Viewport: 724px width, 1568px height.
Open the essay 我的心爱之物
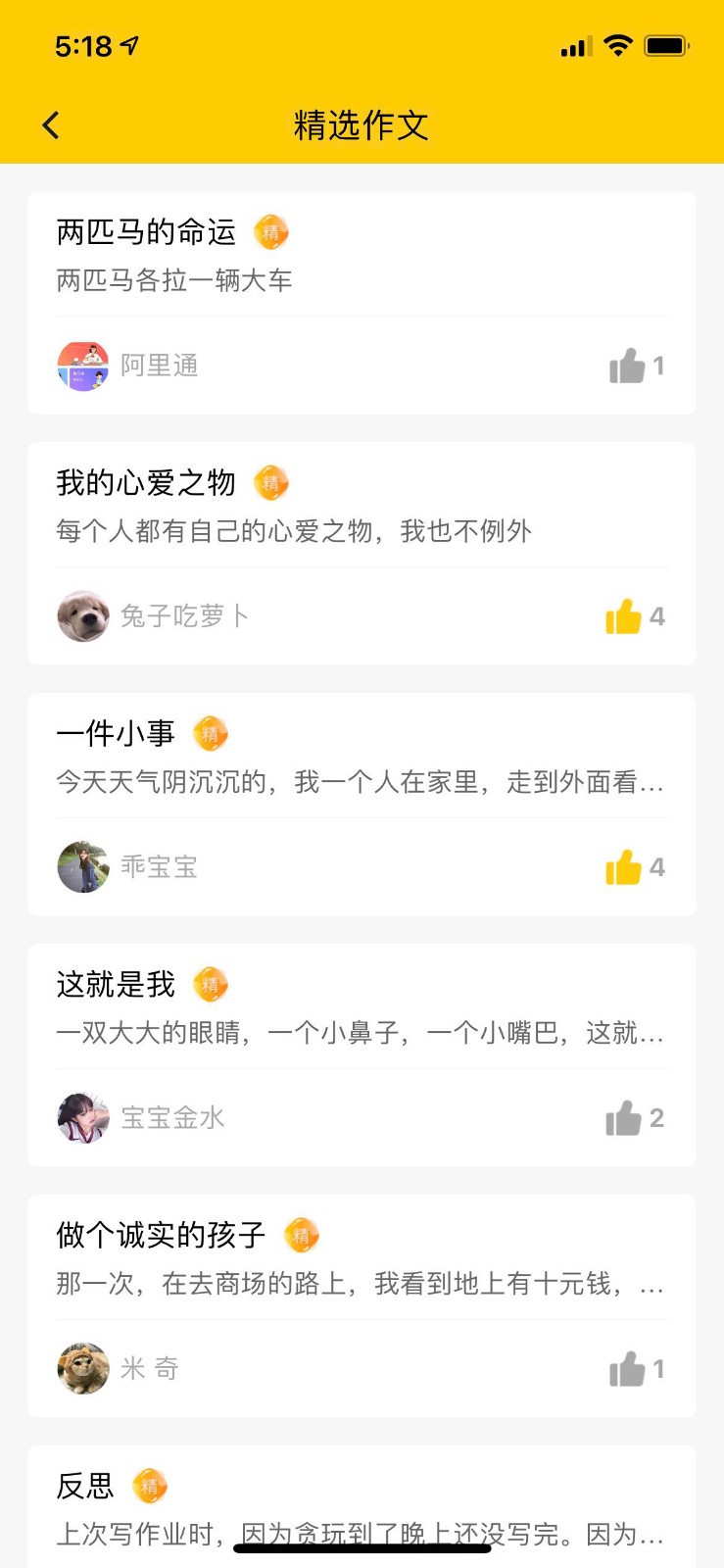pos(147,483)
